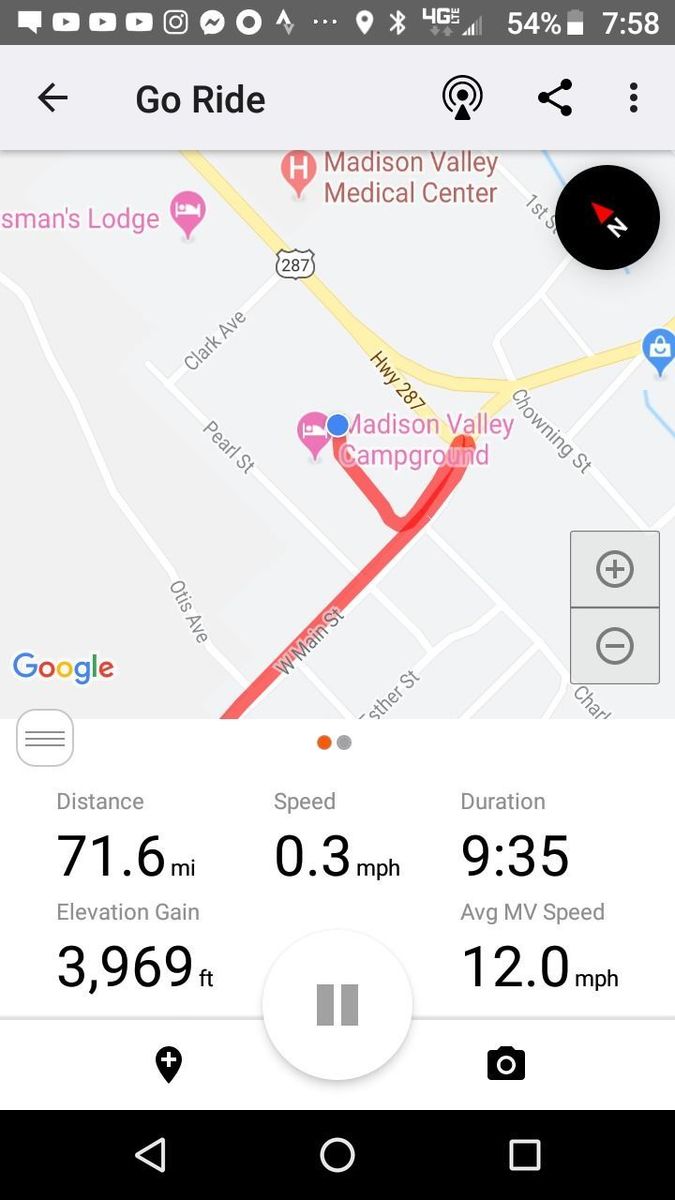Image resolution: width=675 pixels, height=1200 pixels.
Task: Open the overflow menu
Action: tap(633, 98)
